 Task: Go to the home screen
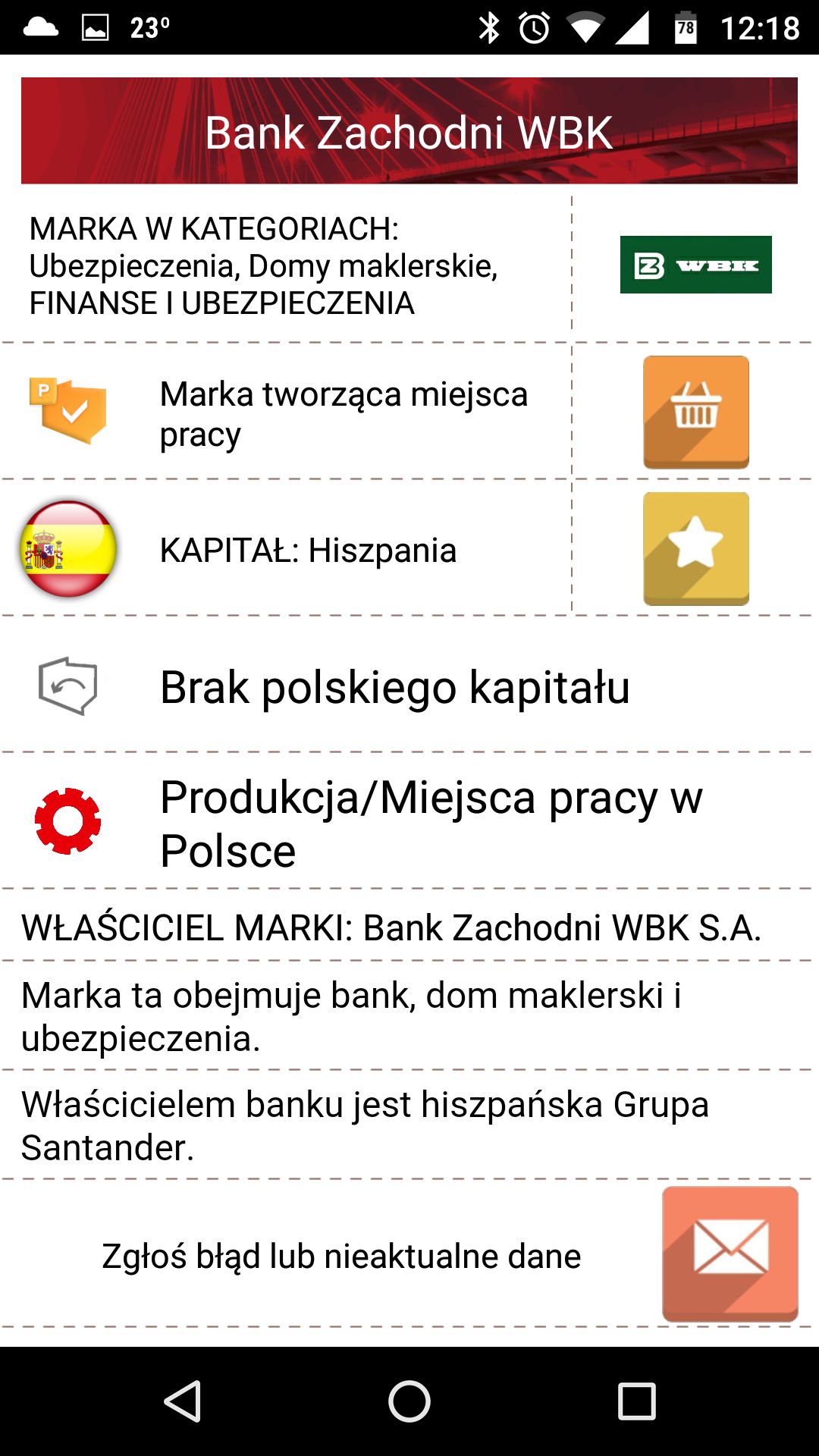409,1401
